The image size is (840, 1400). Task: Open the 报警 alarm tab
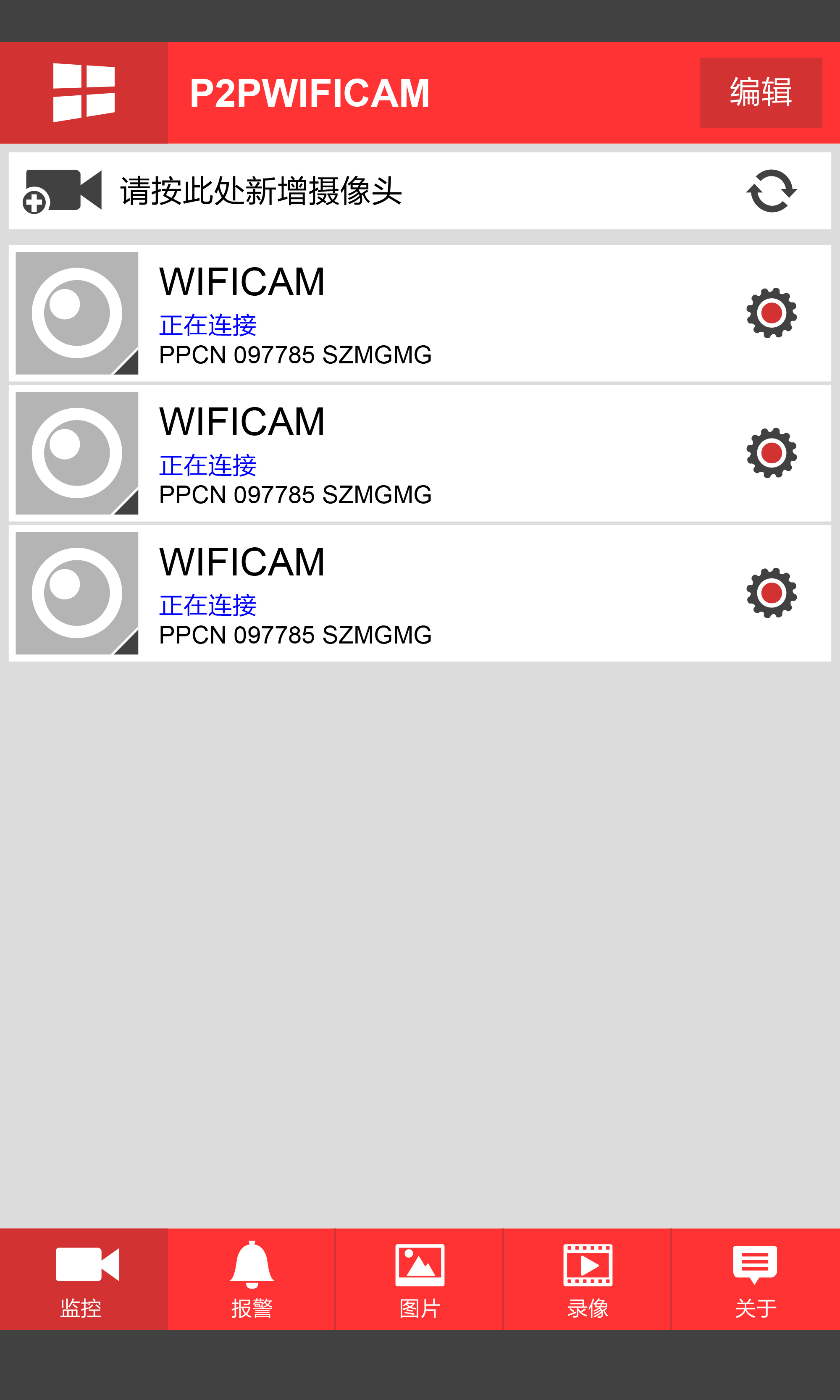pos(252,1278)
